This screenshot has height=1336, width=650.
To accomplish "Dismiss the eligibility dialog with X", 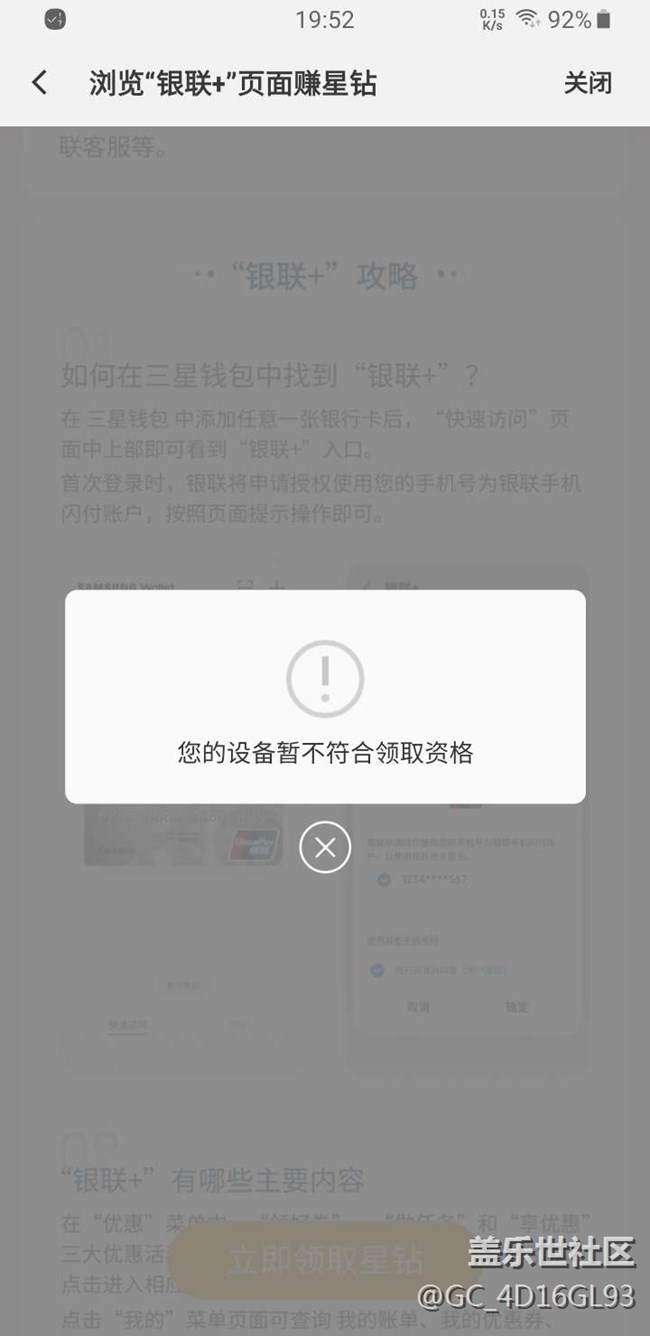I will (x=325, y=847).
